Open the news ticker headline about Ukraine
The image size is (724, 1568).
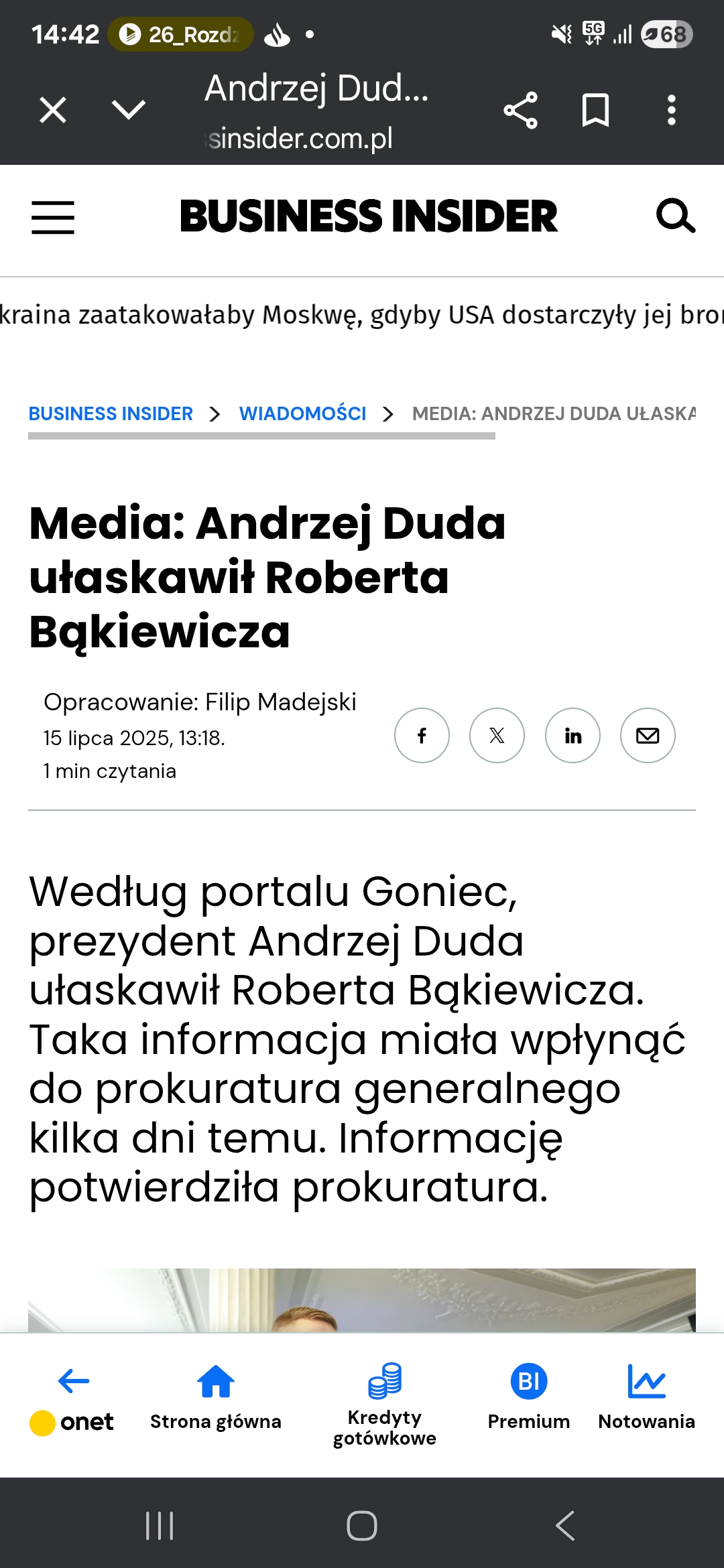click(x=362, y=314)
